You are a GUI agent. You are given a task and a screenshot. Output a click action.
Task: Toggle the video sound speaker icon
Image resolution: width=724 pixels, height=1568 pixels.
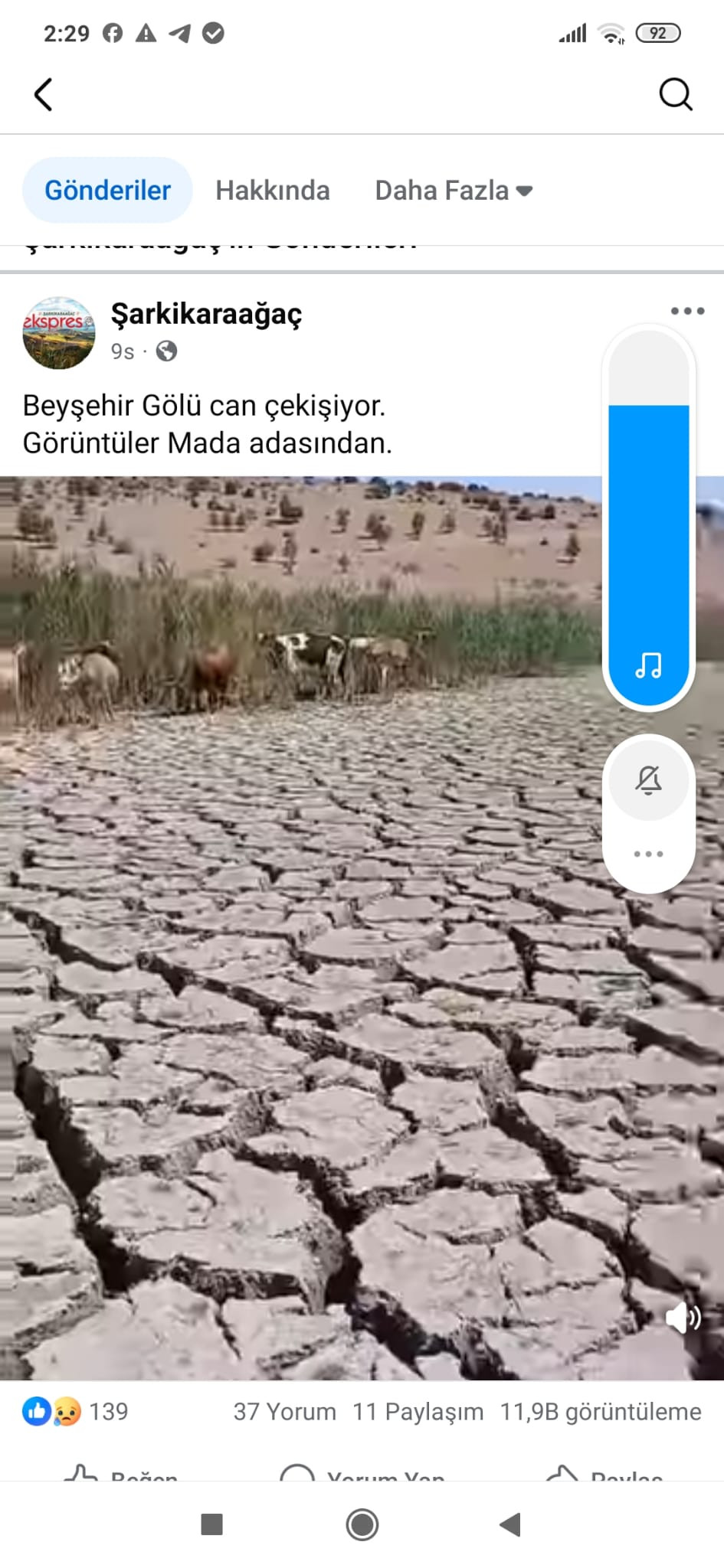pyautogui.click(x=682, y=1318)
